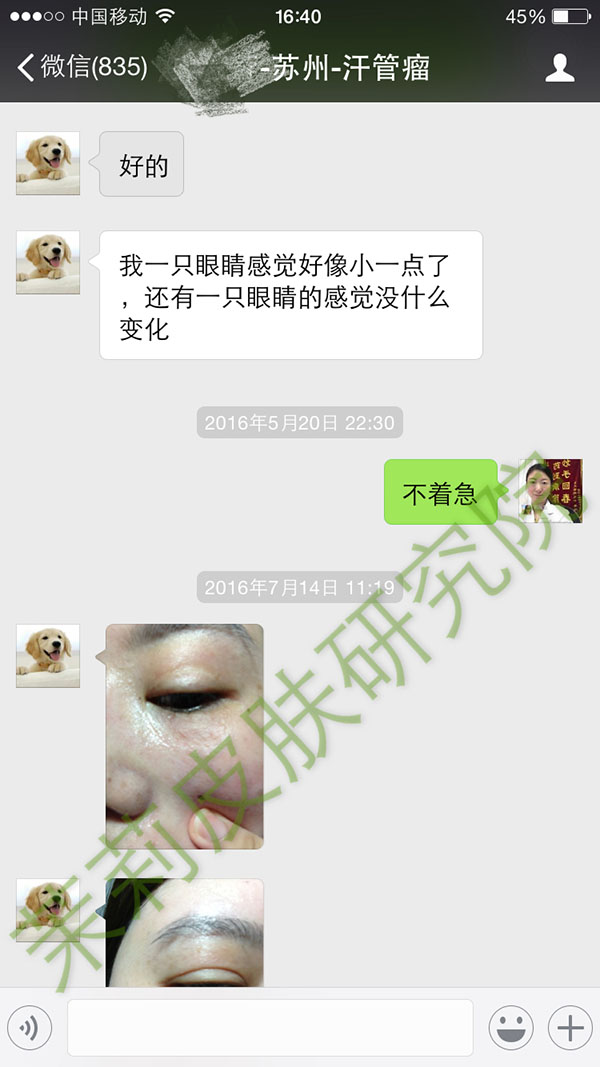The height and width of the screenshot is (1067, 600).
Task: Open the contact profile icon
Action: click(x=559, y=68)
